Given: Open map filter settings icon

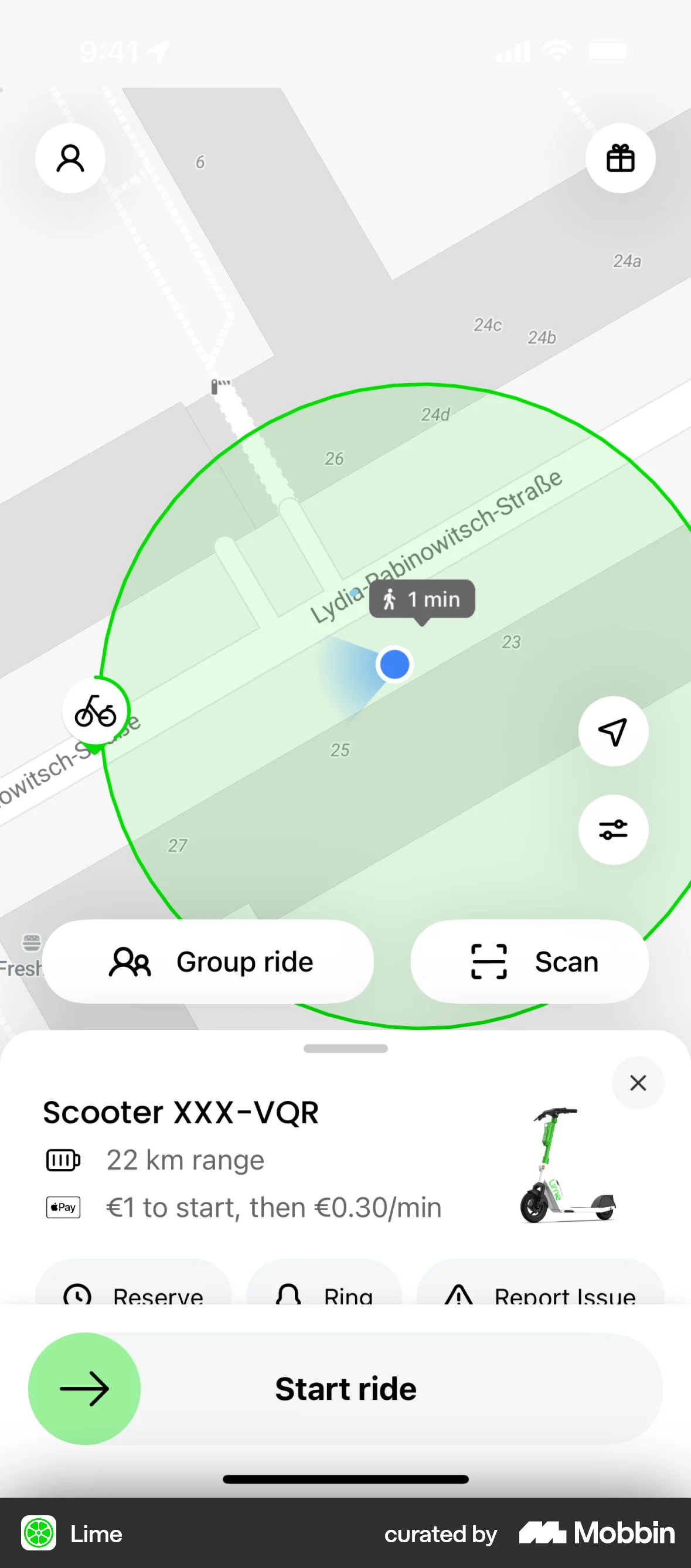Looking at the screenshot, I should tap(613, 830).
